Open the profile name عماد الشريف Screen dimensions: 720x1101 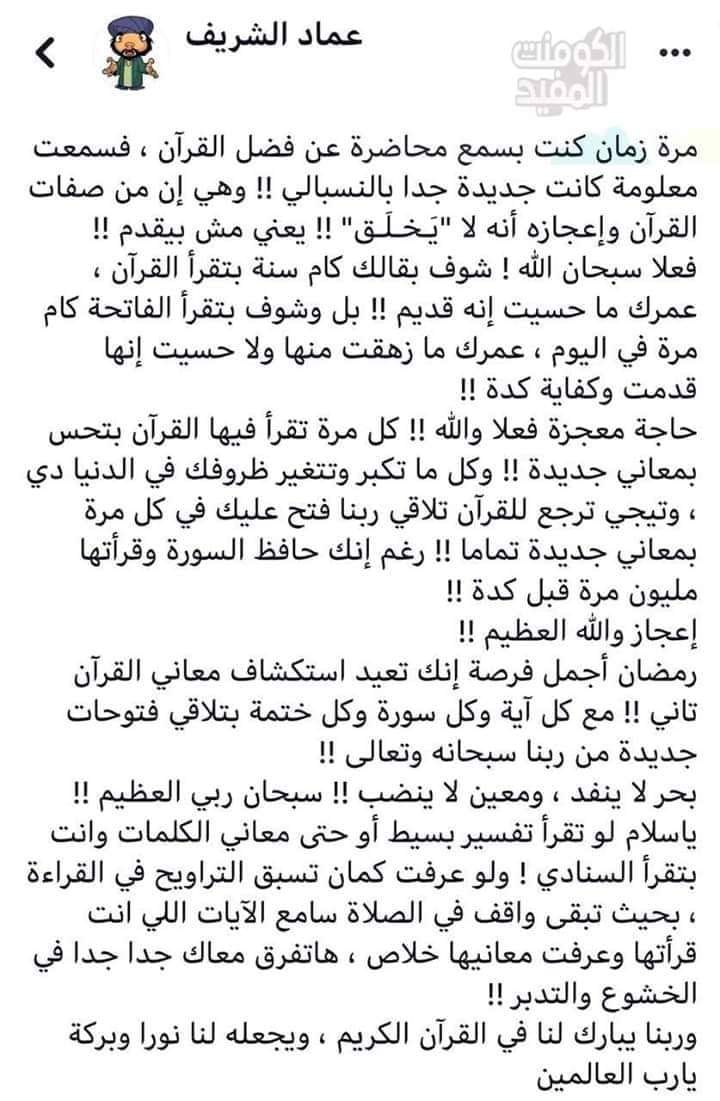point(274,35)
